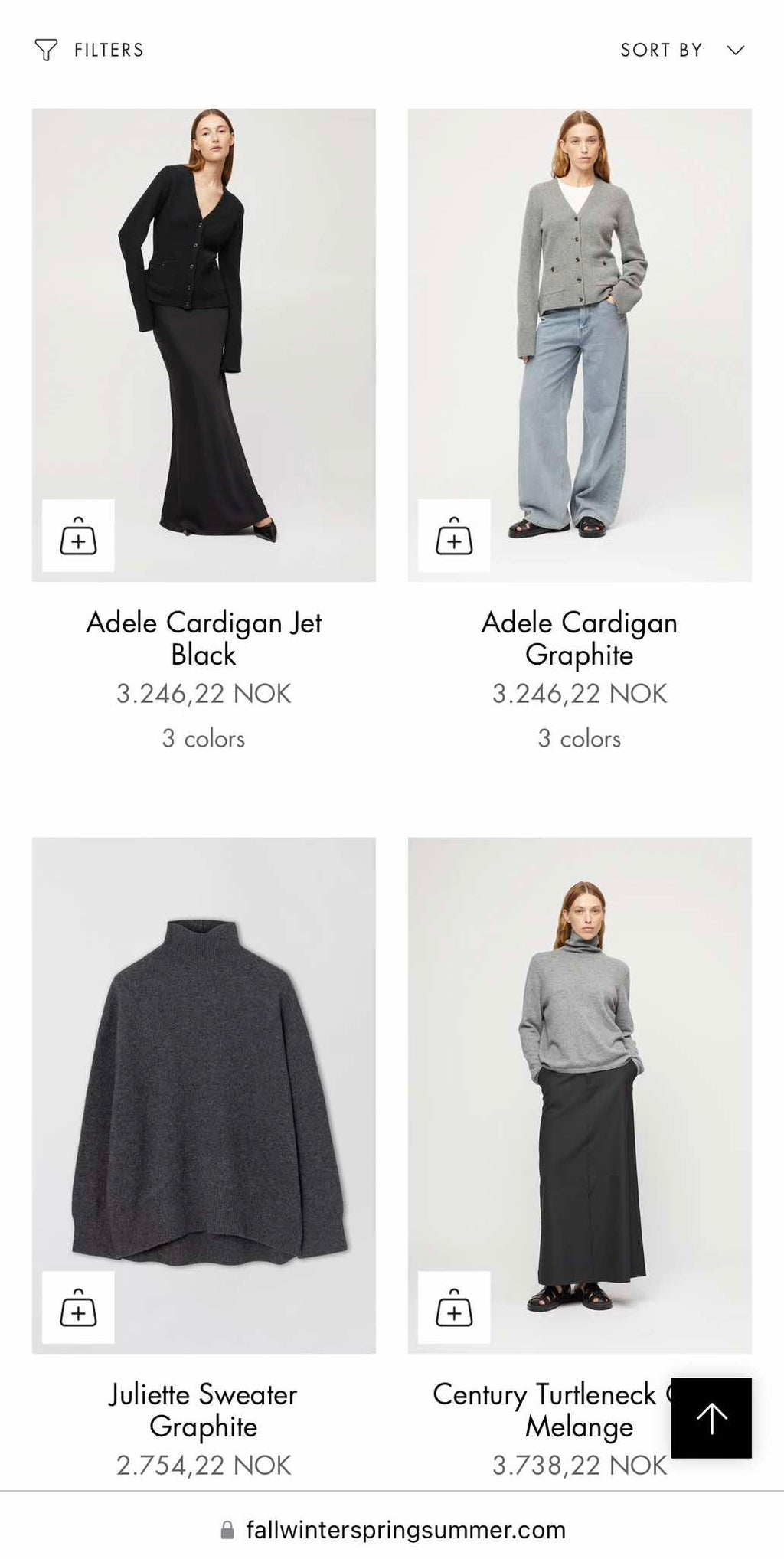Open the Adele Cardigan Graphite product image
This screenshot has width=784, height=1559.
580,345
